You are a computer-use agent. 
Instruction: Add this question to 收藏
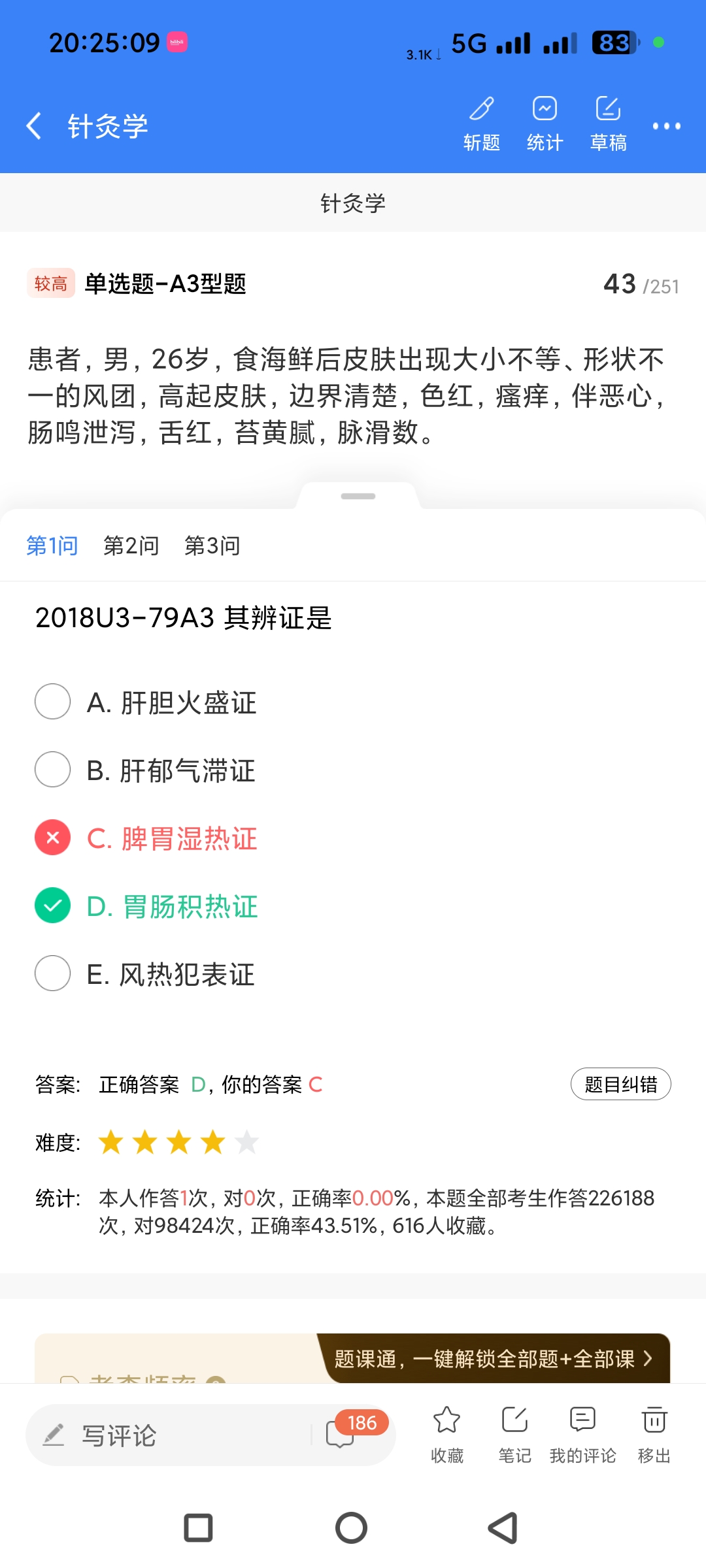click(447, 1434)
